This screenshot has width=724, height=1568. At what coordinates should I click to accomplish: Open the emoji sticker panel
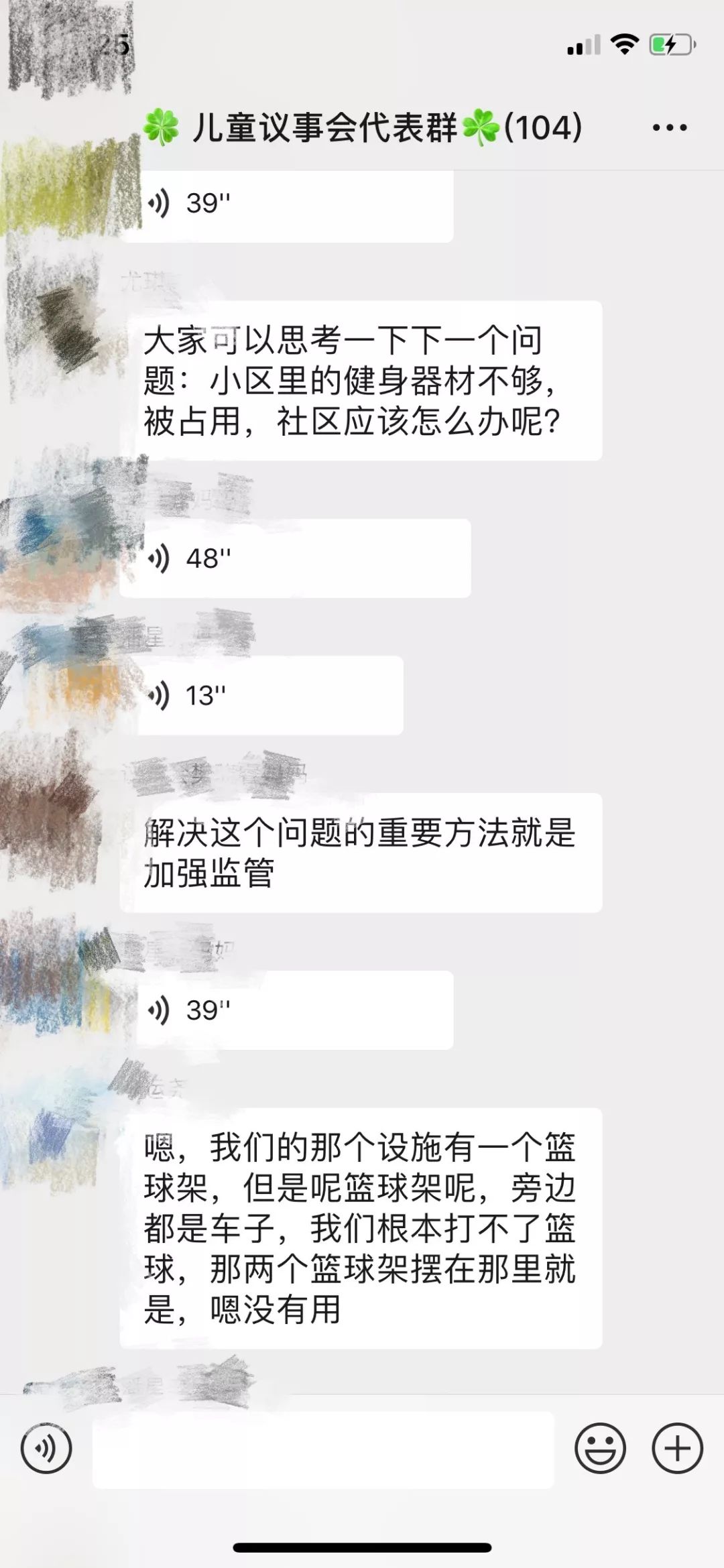pyautogui.click(x=600, y=1449)
